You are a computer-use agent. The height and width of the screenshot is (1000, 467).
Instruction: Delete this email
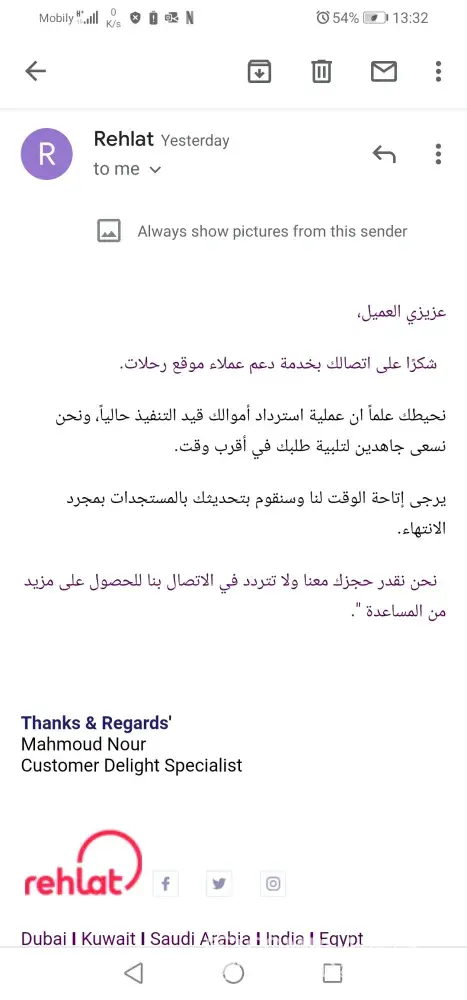(x=322, y=71)
